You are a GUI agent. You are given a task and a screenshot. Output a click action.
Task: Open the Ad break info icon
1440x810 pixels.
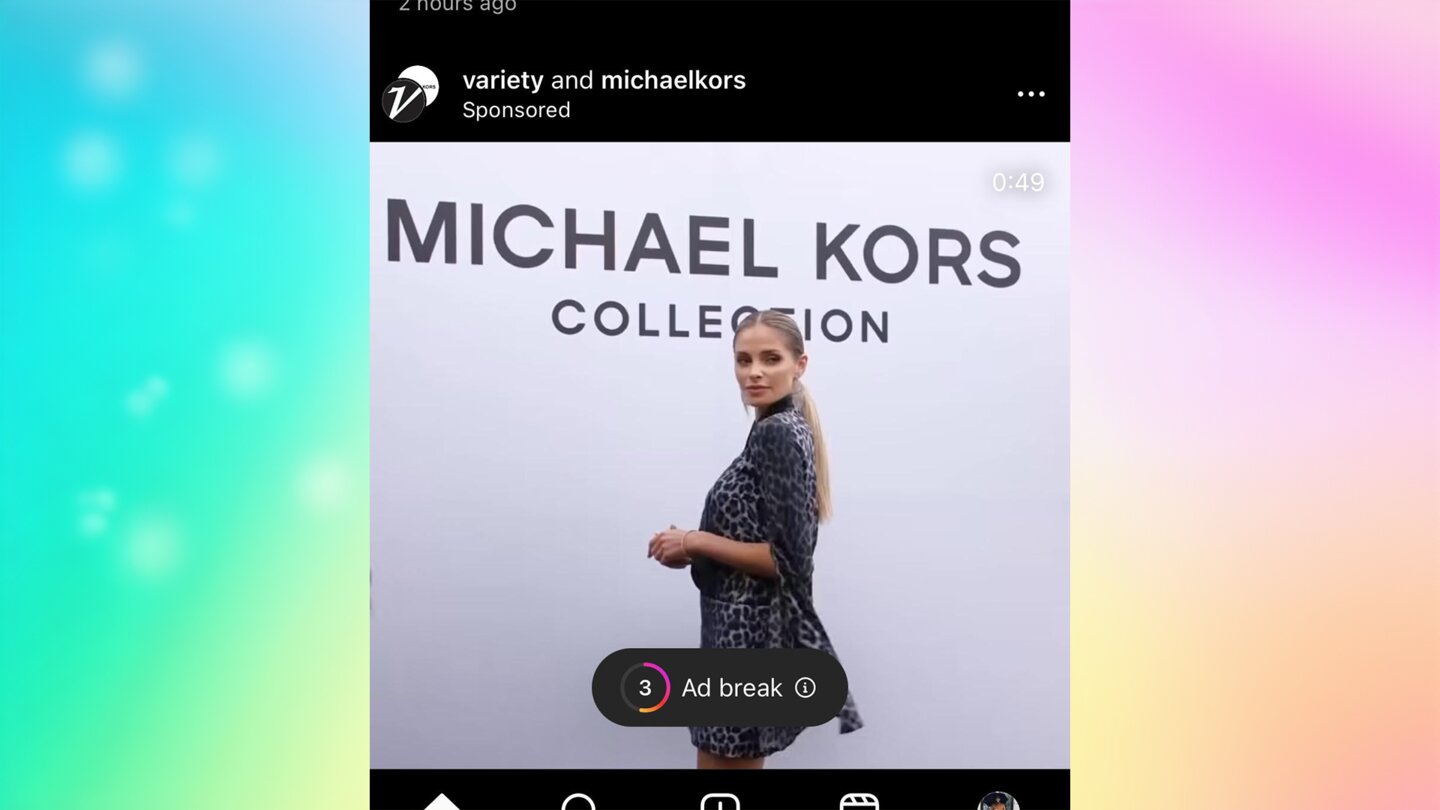tap(805, 688)
